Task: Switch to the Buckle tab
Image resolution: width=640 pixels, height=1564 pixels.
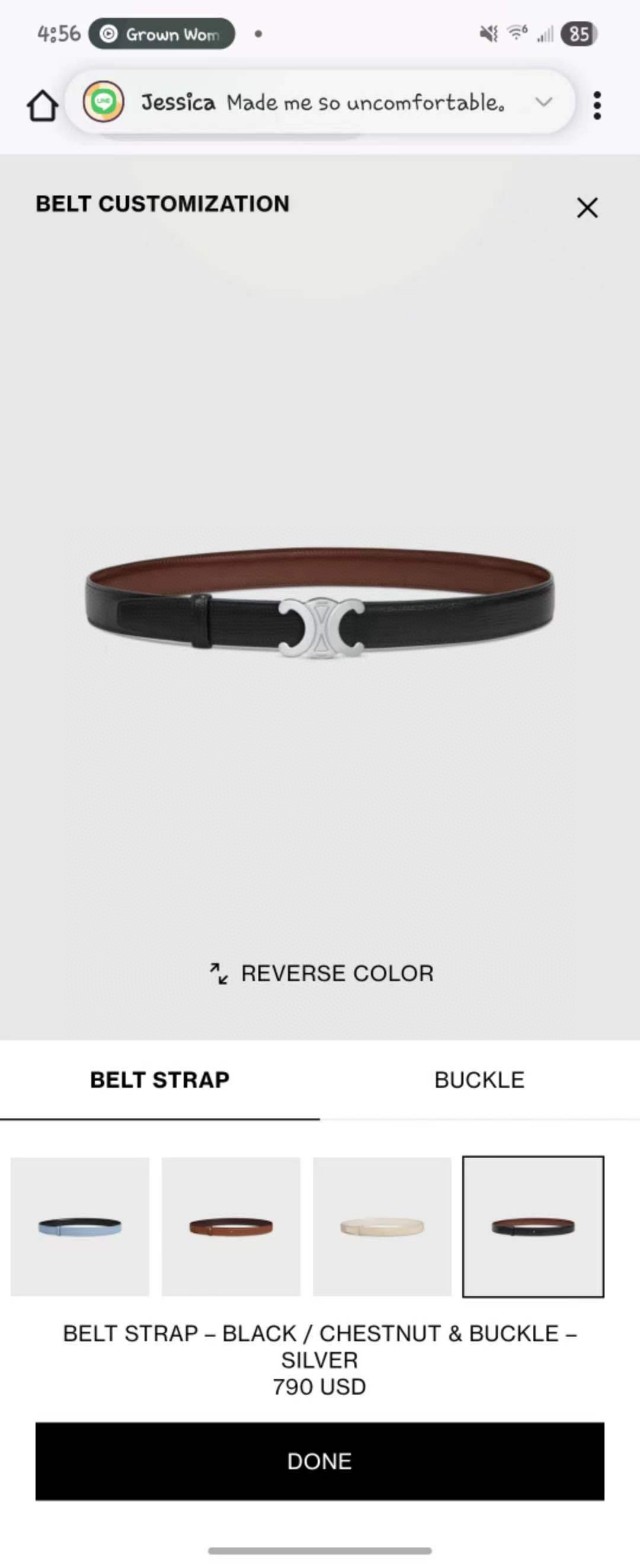Action: pos(479,1080)
